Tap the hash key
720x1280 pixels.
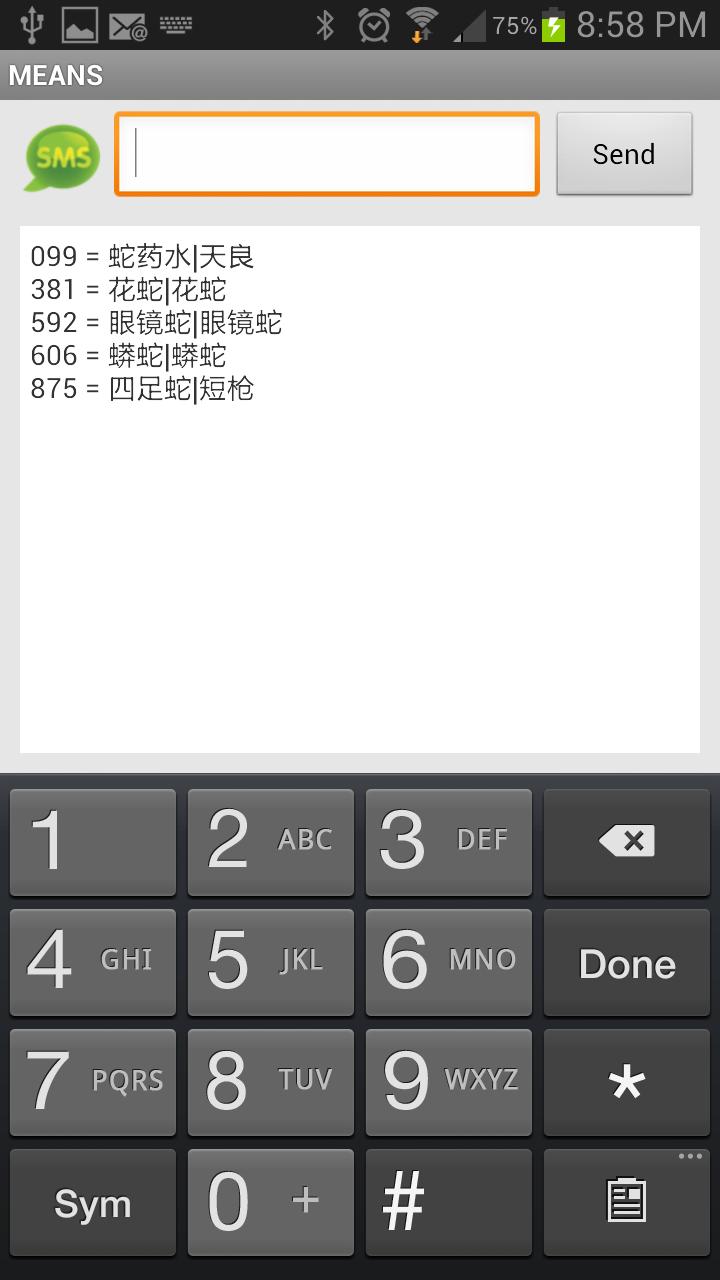(x=448, y=1202)
